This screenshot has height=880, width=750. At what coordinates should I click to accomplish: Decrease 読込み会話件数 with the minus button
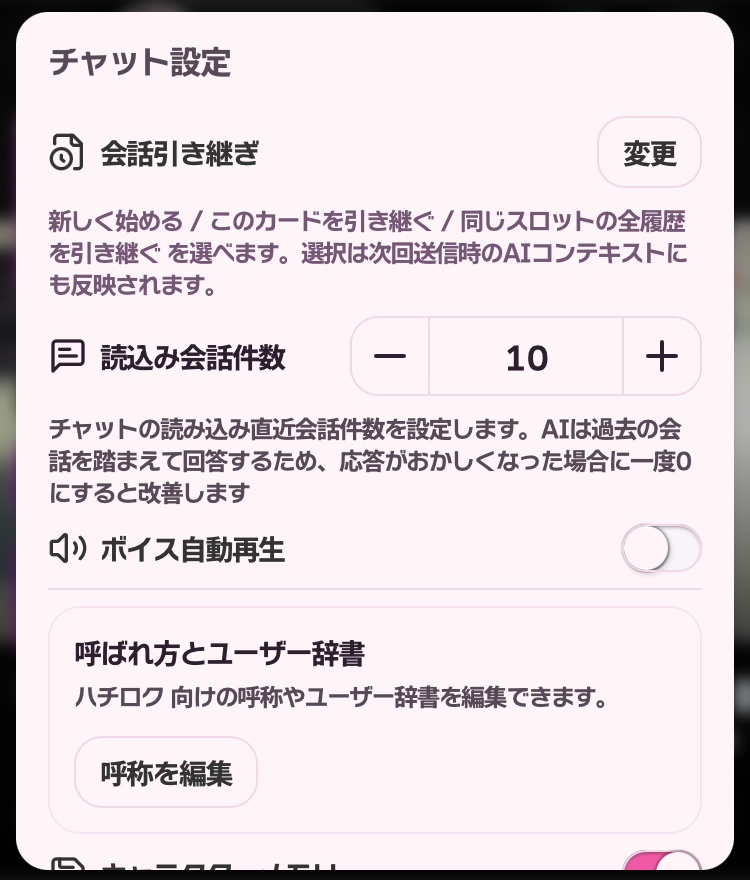click(x=390, y=357)
